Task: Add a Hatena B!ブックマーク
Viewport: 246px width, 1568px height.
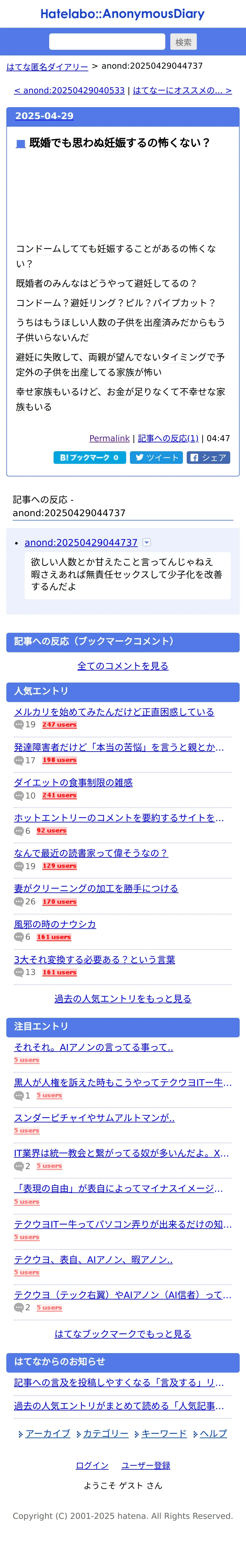Action: tap(90, 457)
